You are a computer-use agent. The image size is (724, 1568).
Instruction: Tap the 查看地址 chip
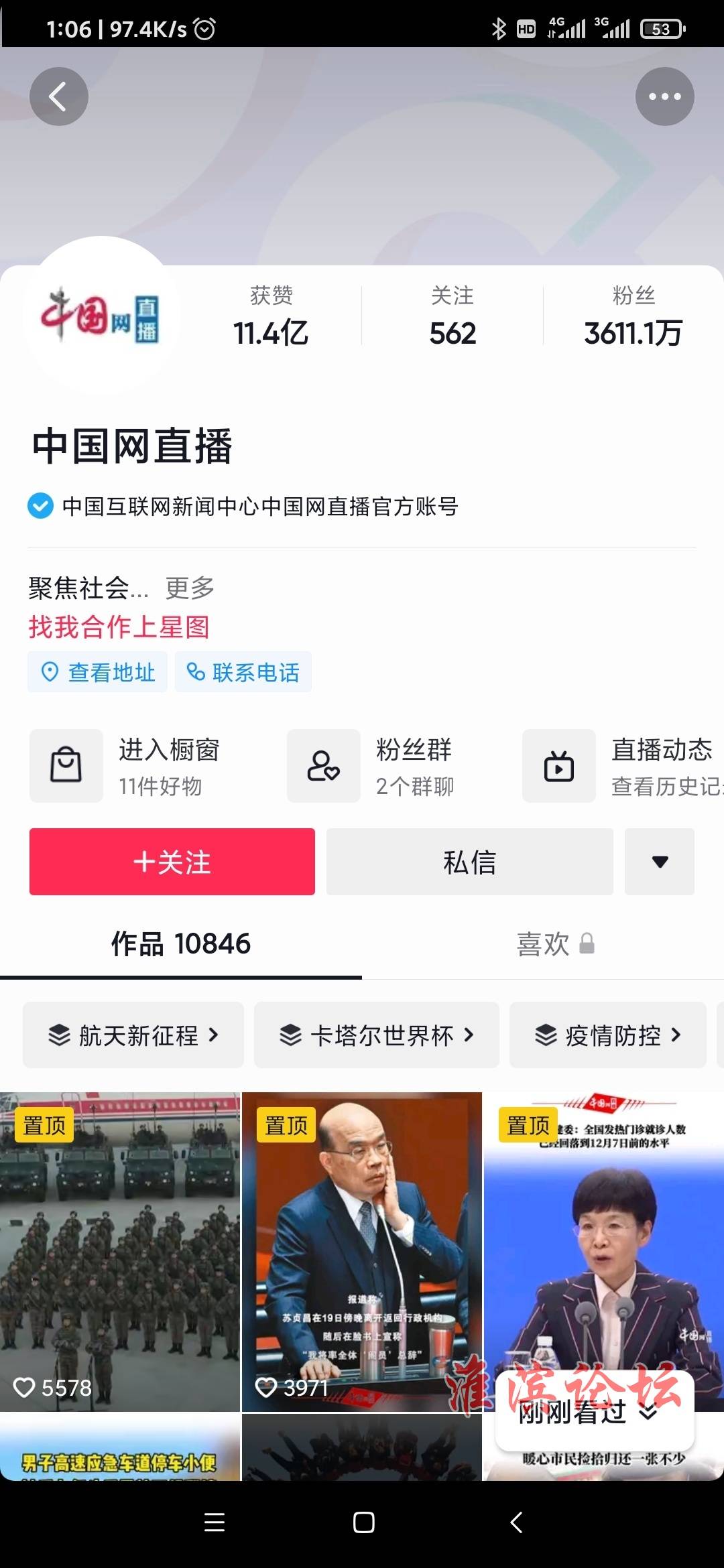pos(98,672)
